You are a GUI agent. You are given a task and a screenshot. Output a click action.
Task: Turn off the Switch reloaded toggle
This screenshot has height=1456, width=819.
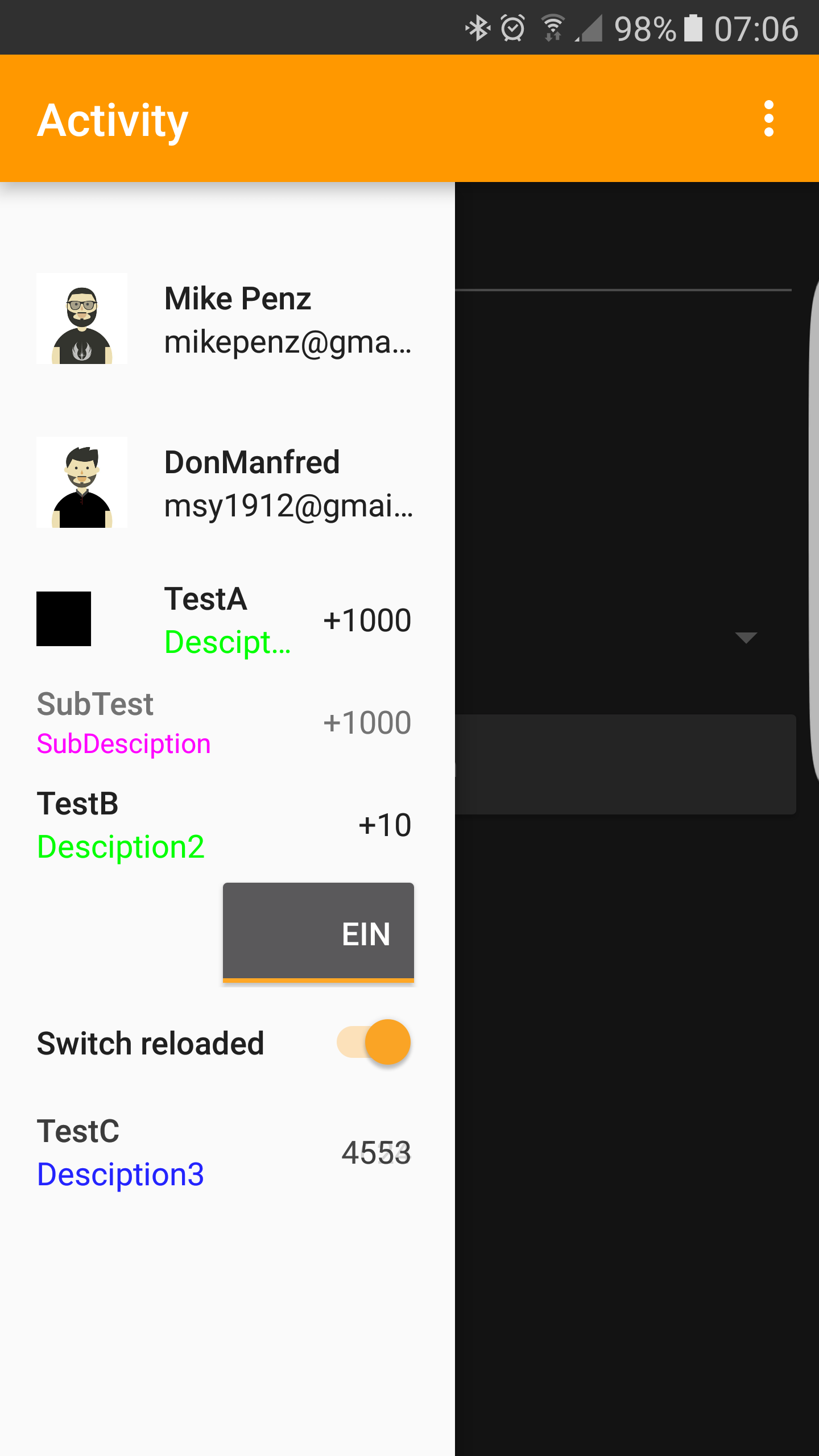374,1042
